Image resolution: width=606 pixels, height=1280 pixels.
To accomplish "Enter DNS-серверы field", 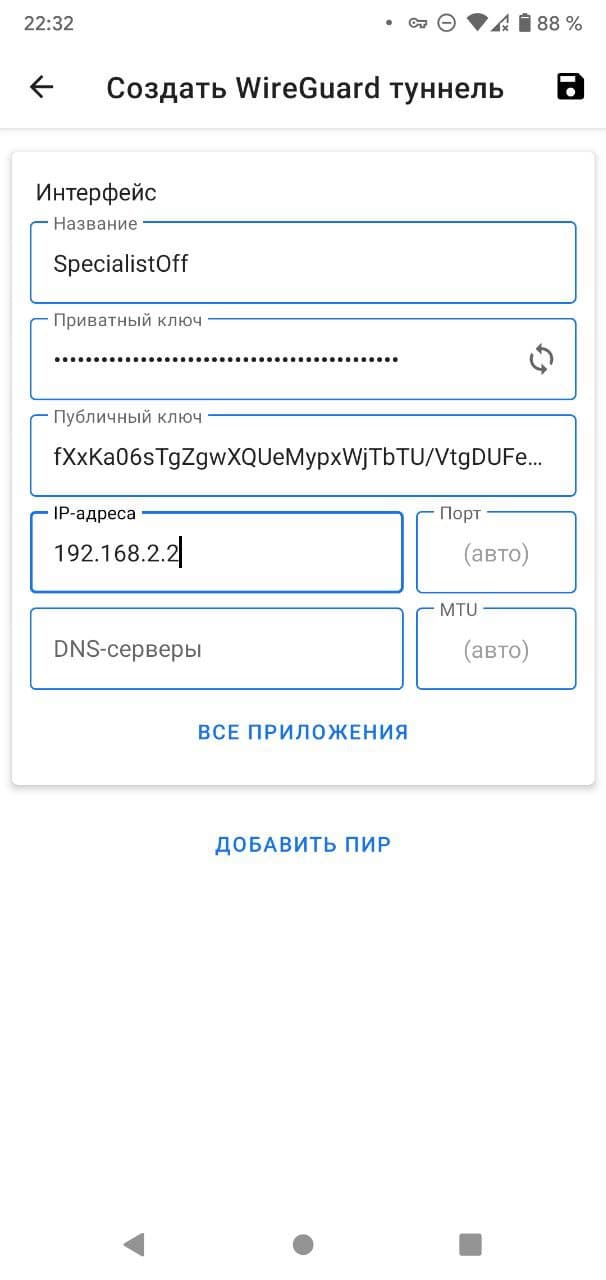I will [216, 649].
